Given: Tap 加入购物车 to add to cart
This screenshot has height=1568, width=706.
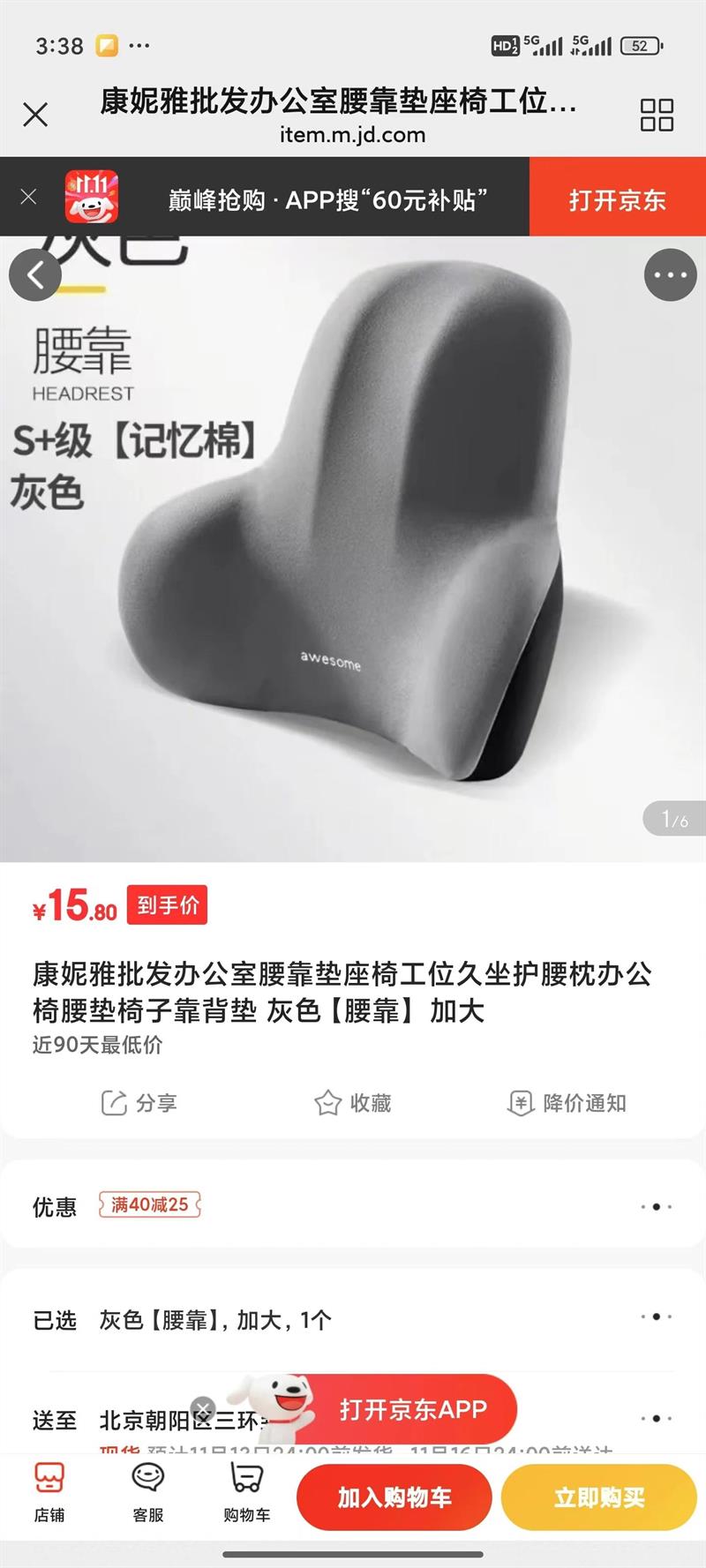Looking at the screenshot, I should (x=394, y=1497).
